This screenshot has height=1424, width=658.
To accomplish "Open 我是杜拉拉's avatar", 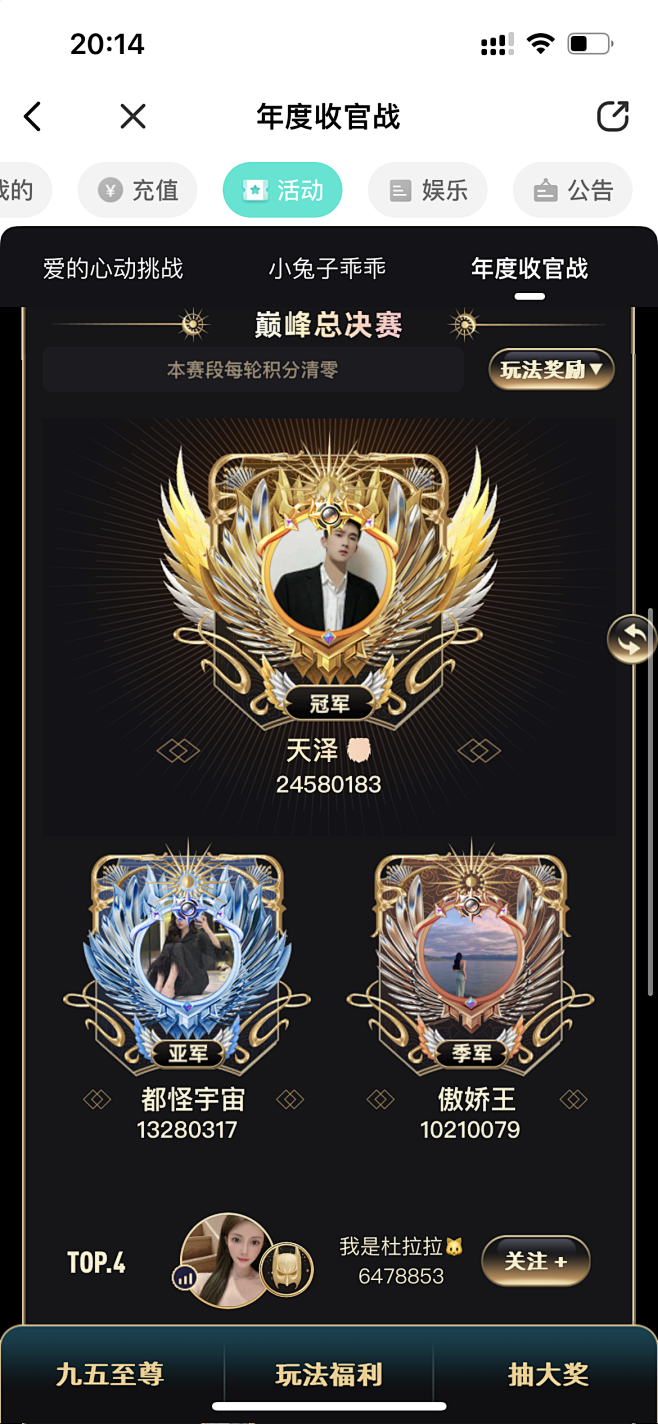I will pyautogui.click(x=227, y=1261).
